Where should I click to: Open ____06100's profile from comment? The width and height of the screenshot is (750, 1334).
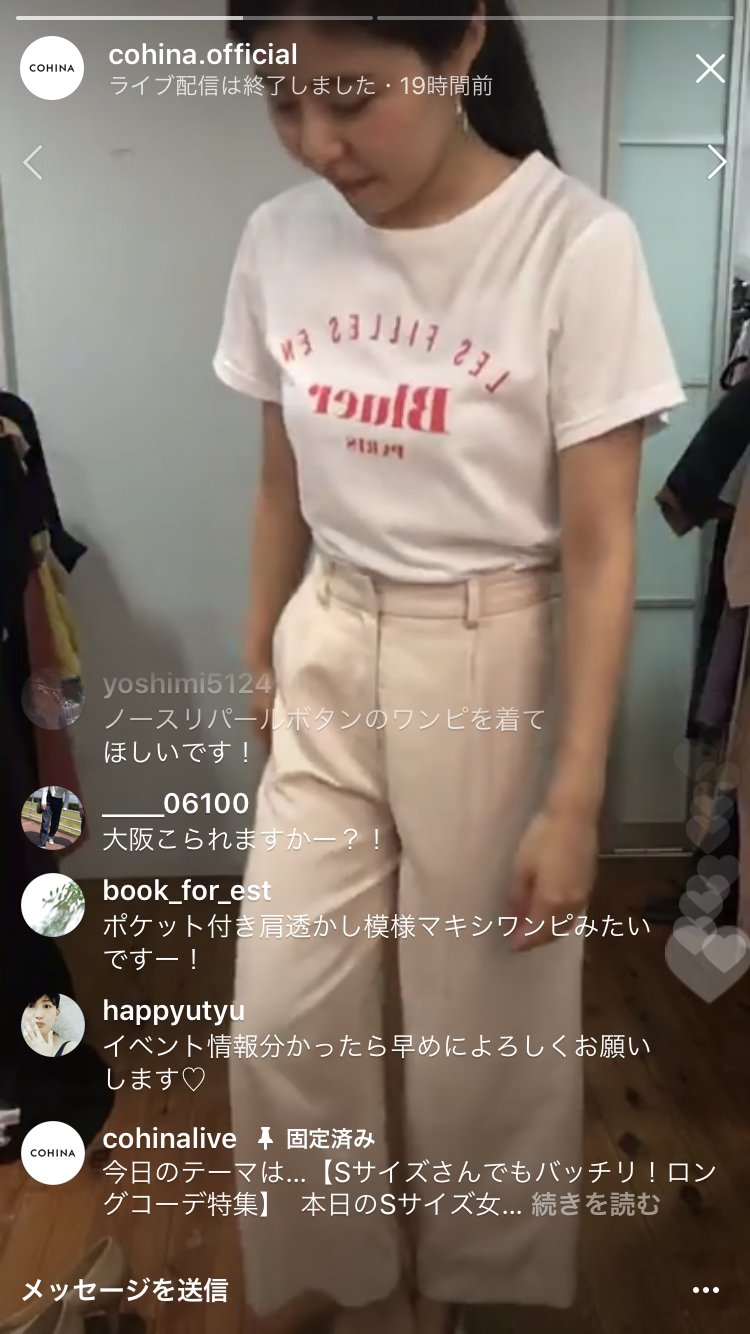[x=175, y=803]
